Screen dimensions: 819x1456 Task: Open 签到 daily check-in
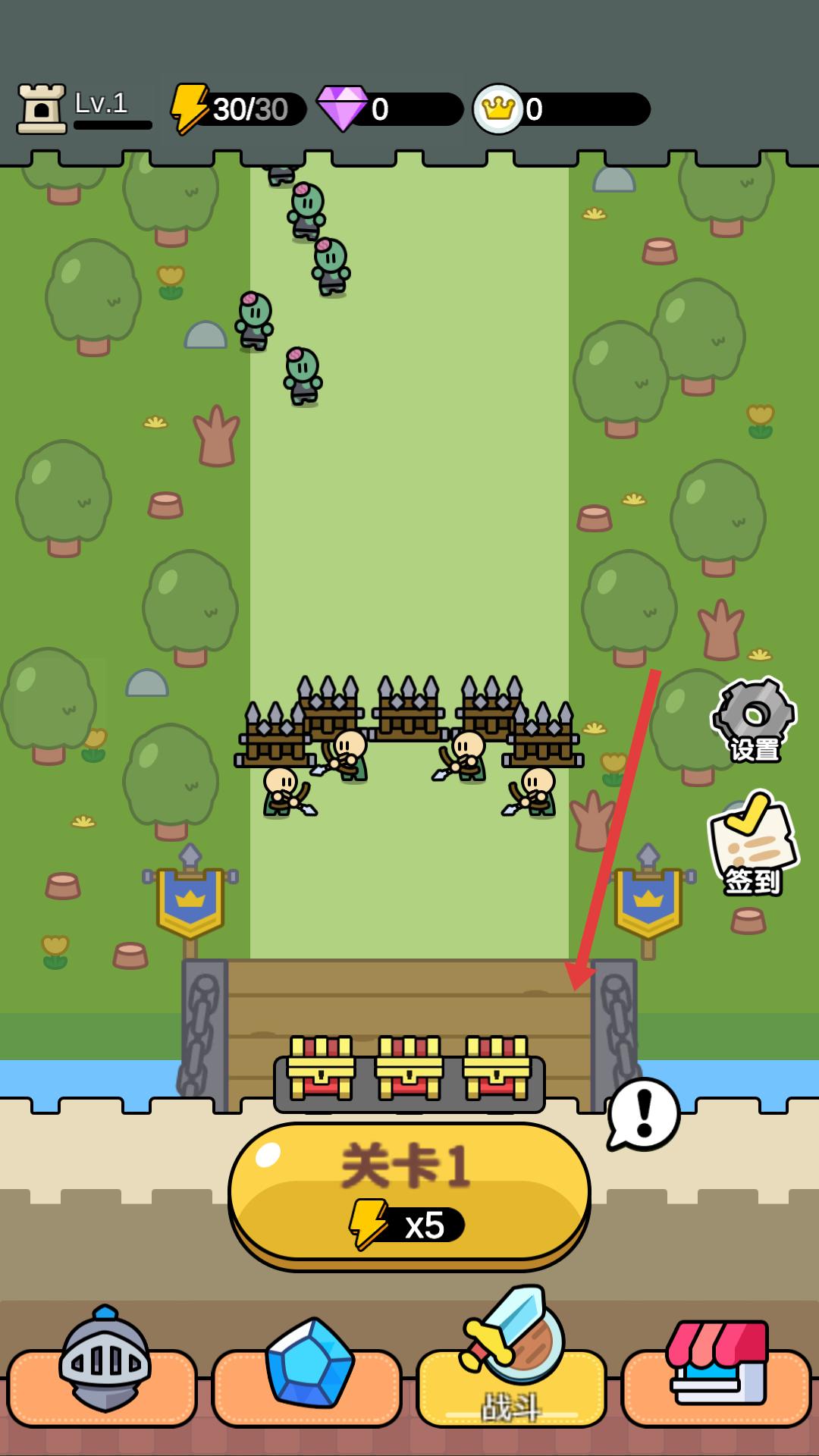click(752, 843)
